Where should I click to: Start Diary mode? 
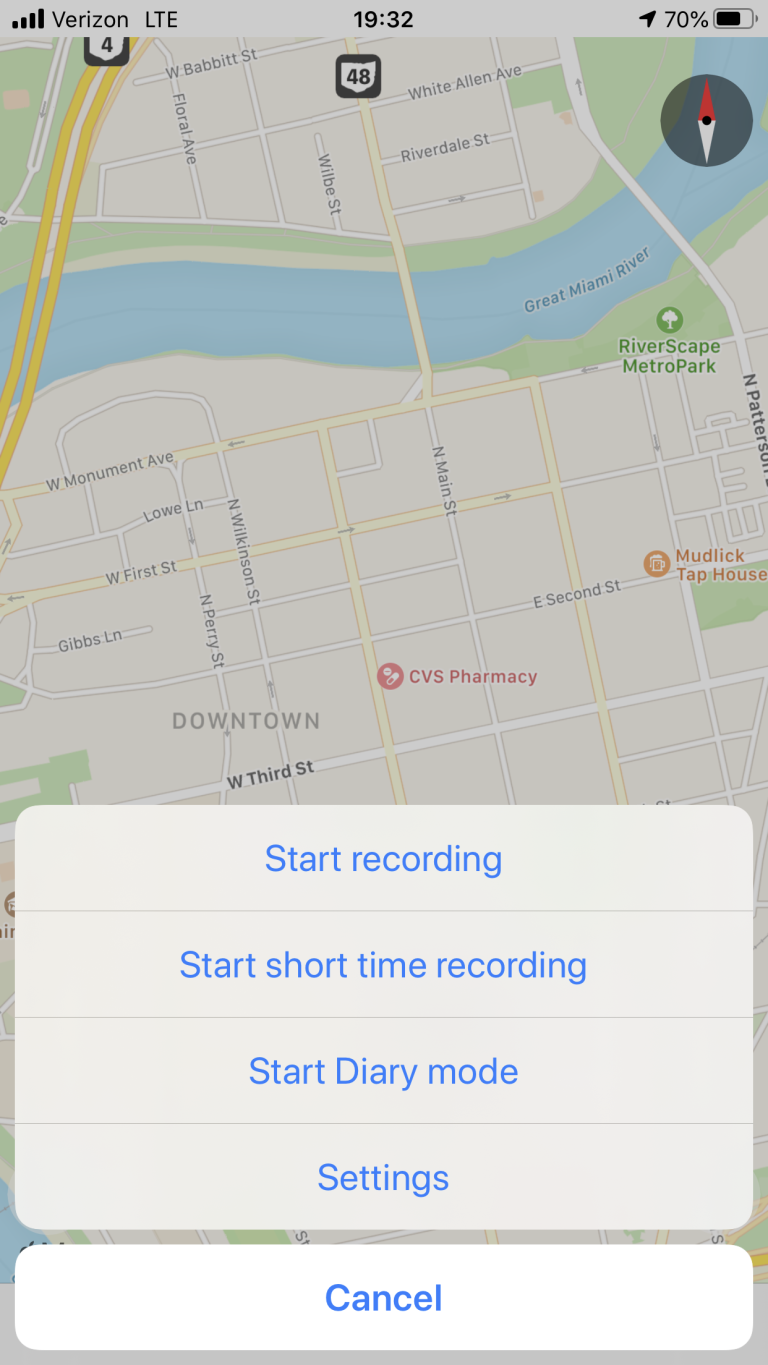[383, 1071]
